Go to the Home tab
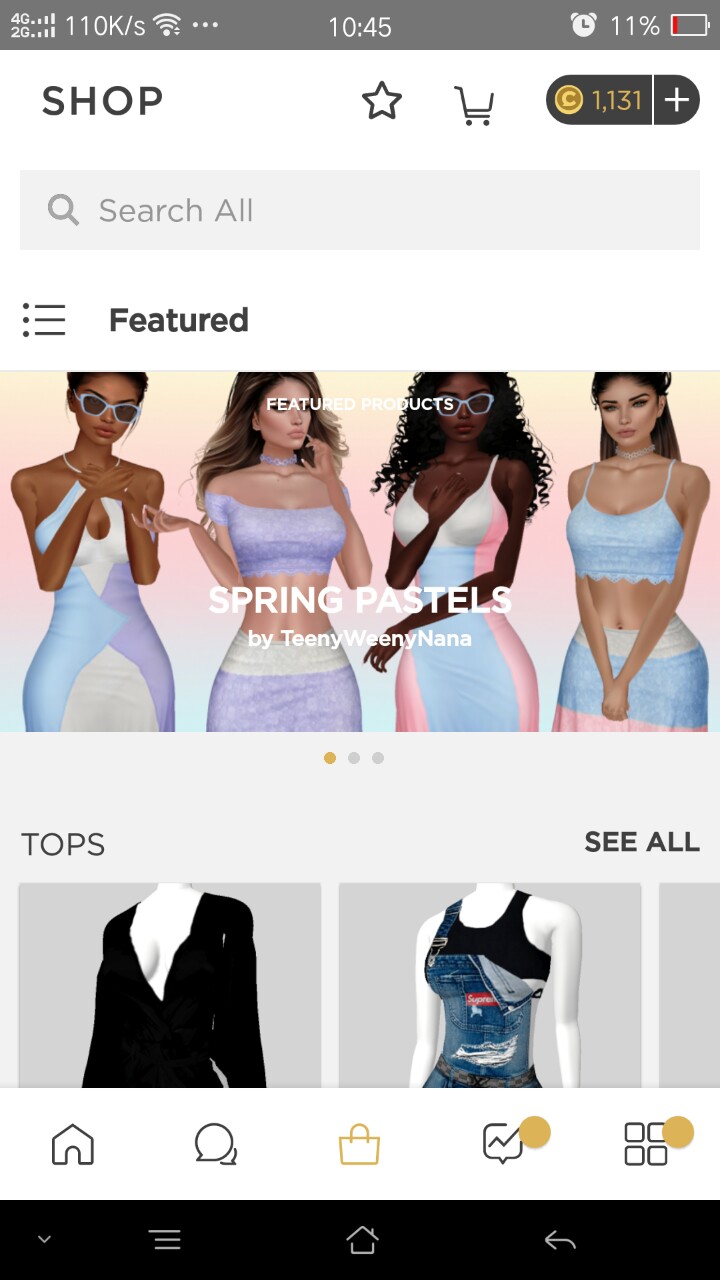720x1280 pixels. [73, 1144]
